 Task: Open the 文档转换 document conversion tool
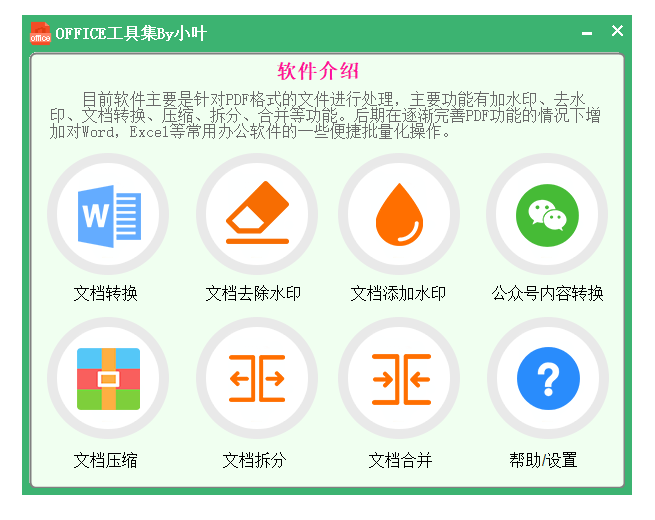point(108,214)
